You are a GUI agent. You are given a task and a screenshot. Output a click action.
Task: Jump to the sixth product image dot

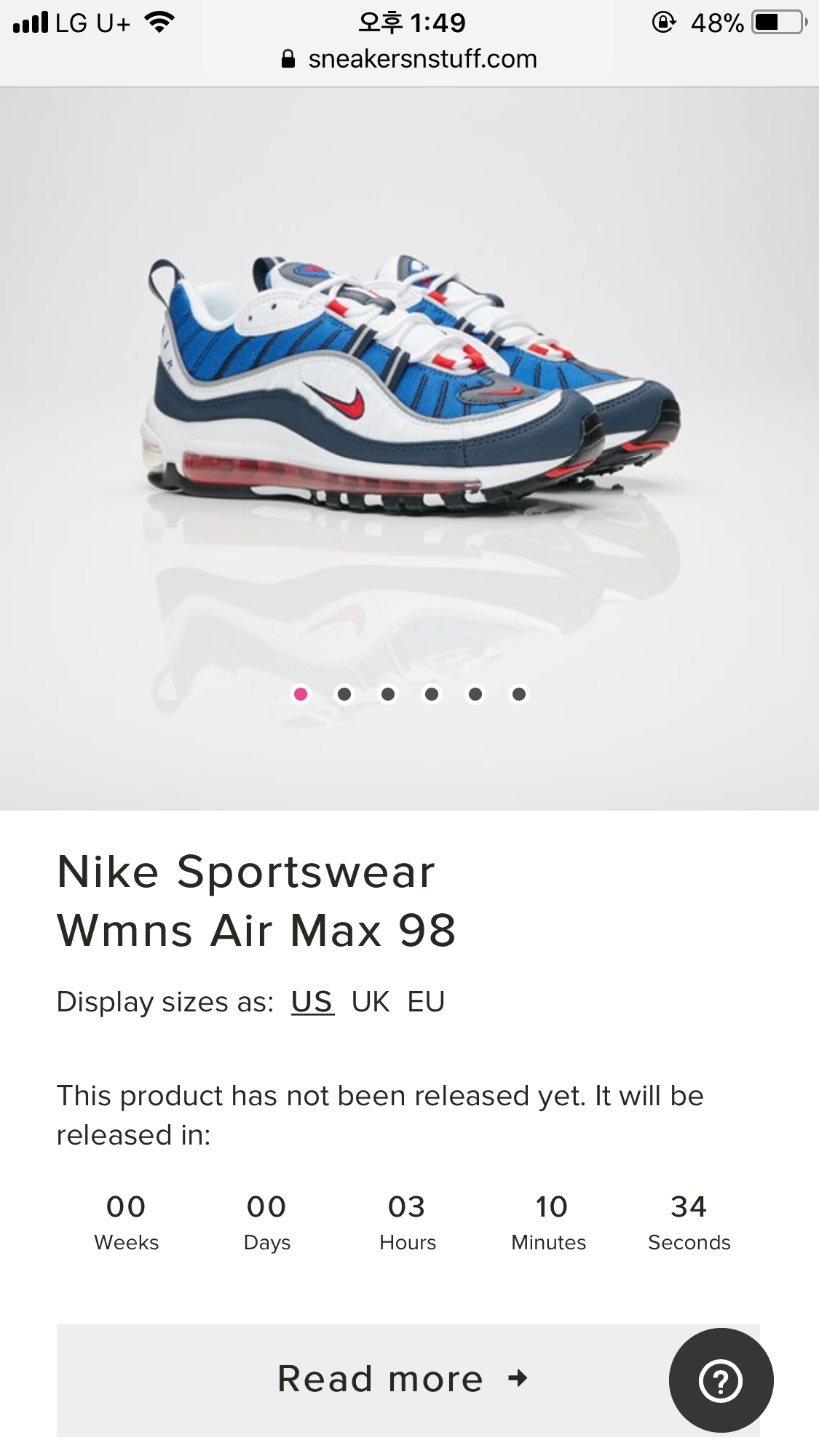pyautogui.click(x=519, y=694)
